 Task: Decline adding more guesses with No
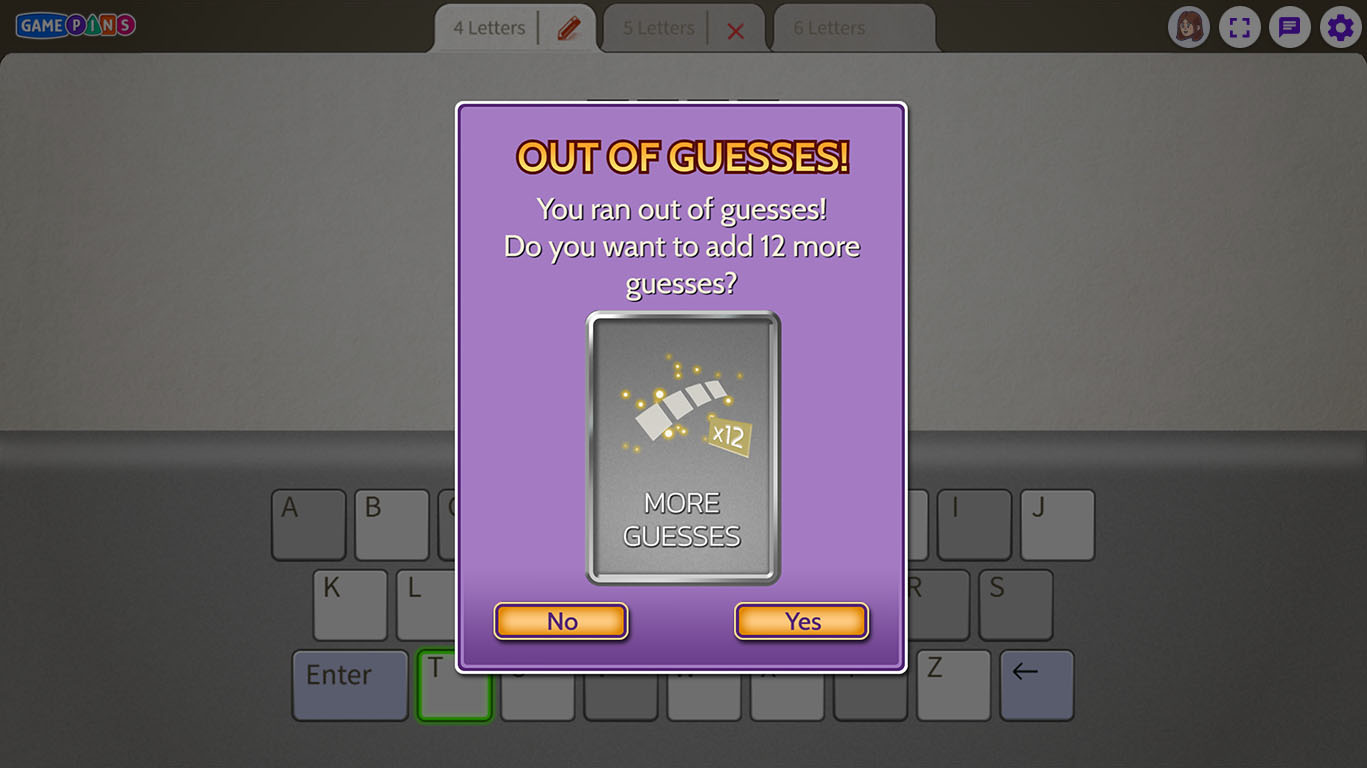(561, 621)
